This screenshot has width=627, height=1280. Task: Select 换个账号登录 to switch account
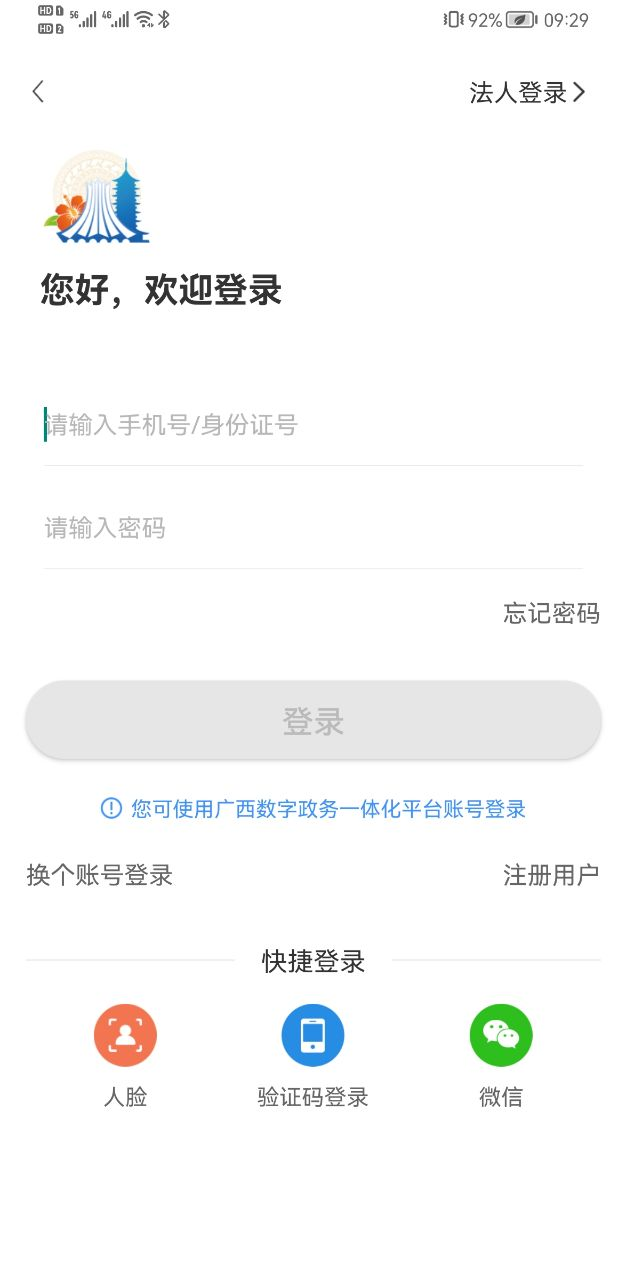click(x=100, y=875)
